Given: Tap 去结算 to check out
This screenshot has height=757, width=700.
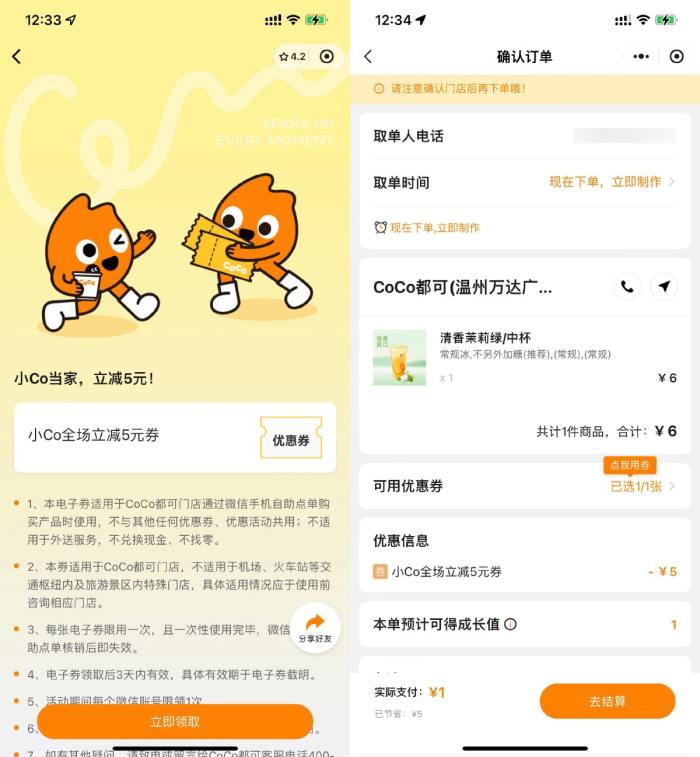Looking at the screenshot, I should [607, 701].
